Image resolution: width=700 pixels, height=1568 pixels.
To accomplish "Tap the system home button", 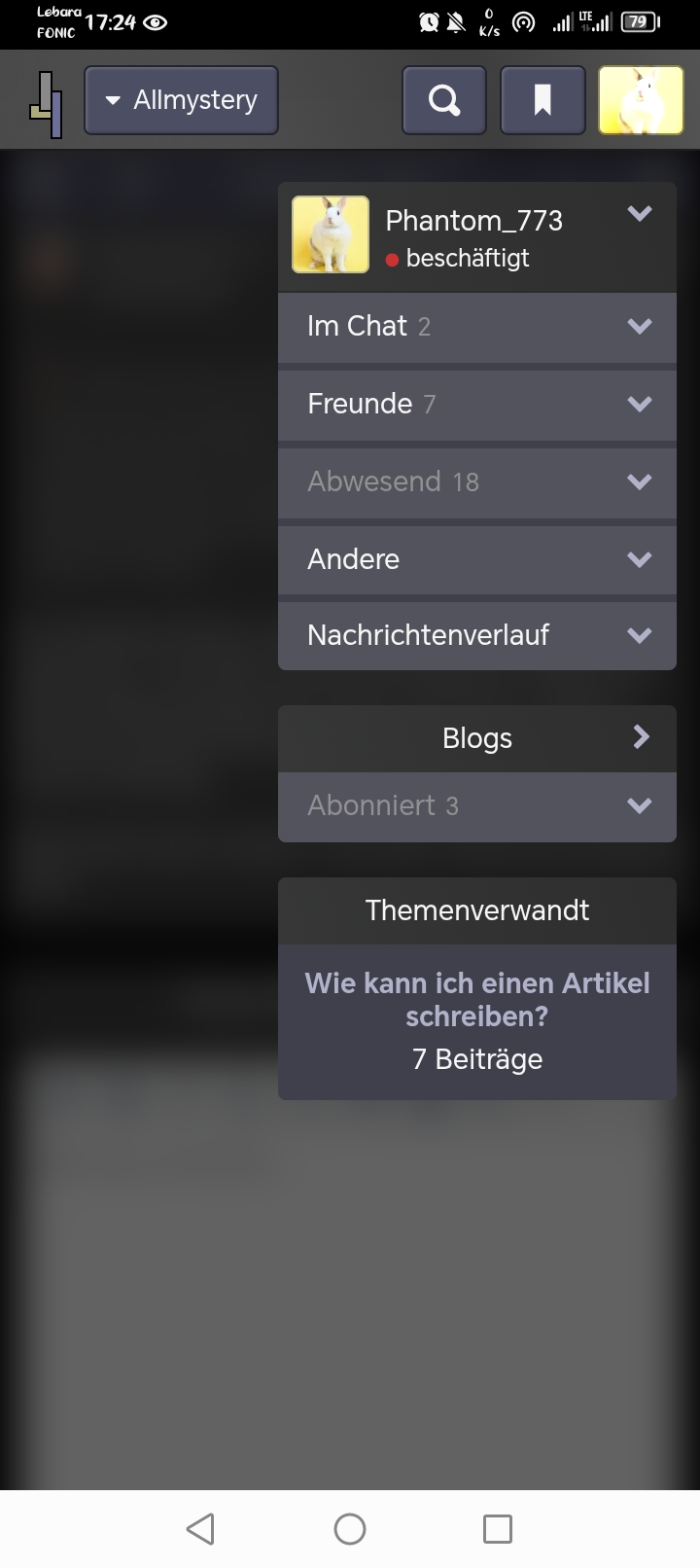I will pyautogui.click(x=350, y=1528).
